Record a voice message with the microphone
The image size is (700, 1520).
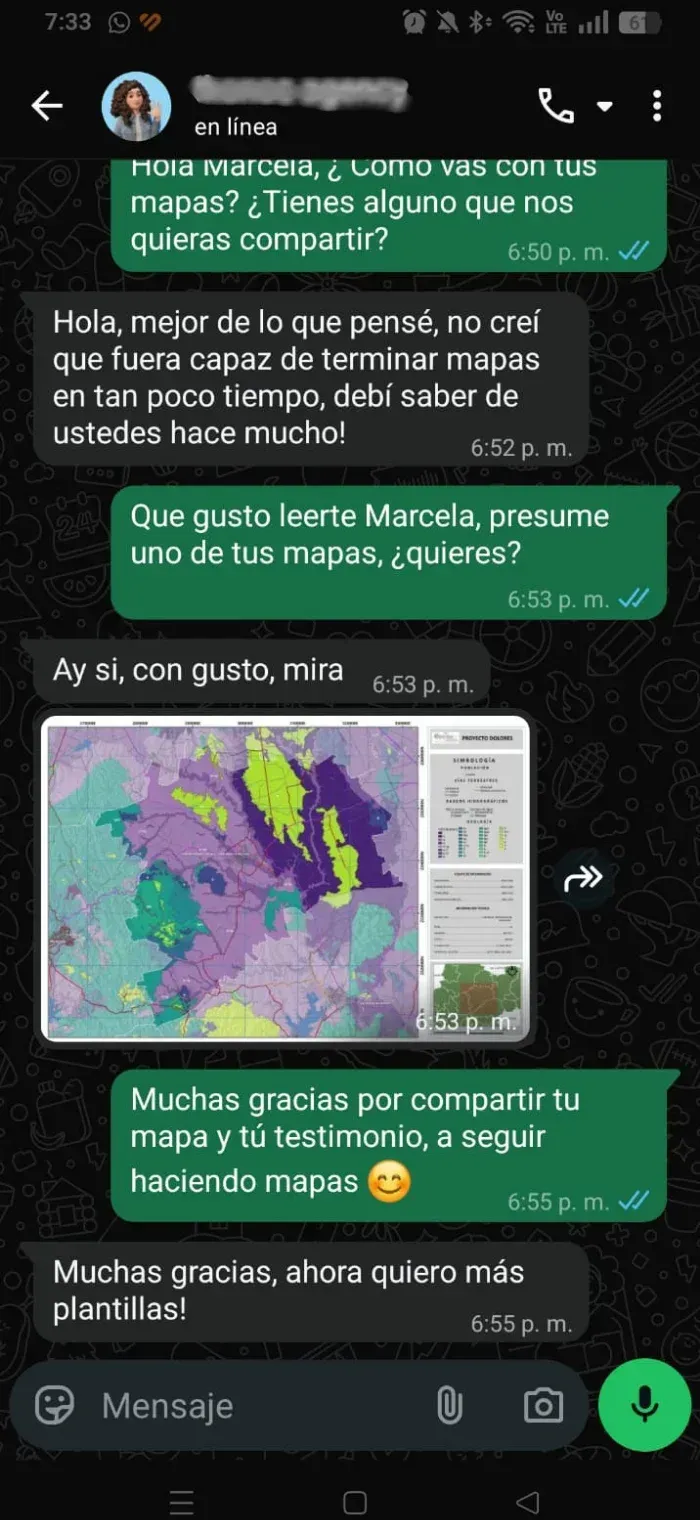(x=645, y=1405)
